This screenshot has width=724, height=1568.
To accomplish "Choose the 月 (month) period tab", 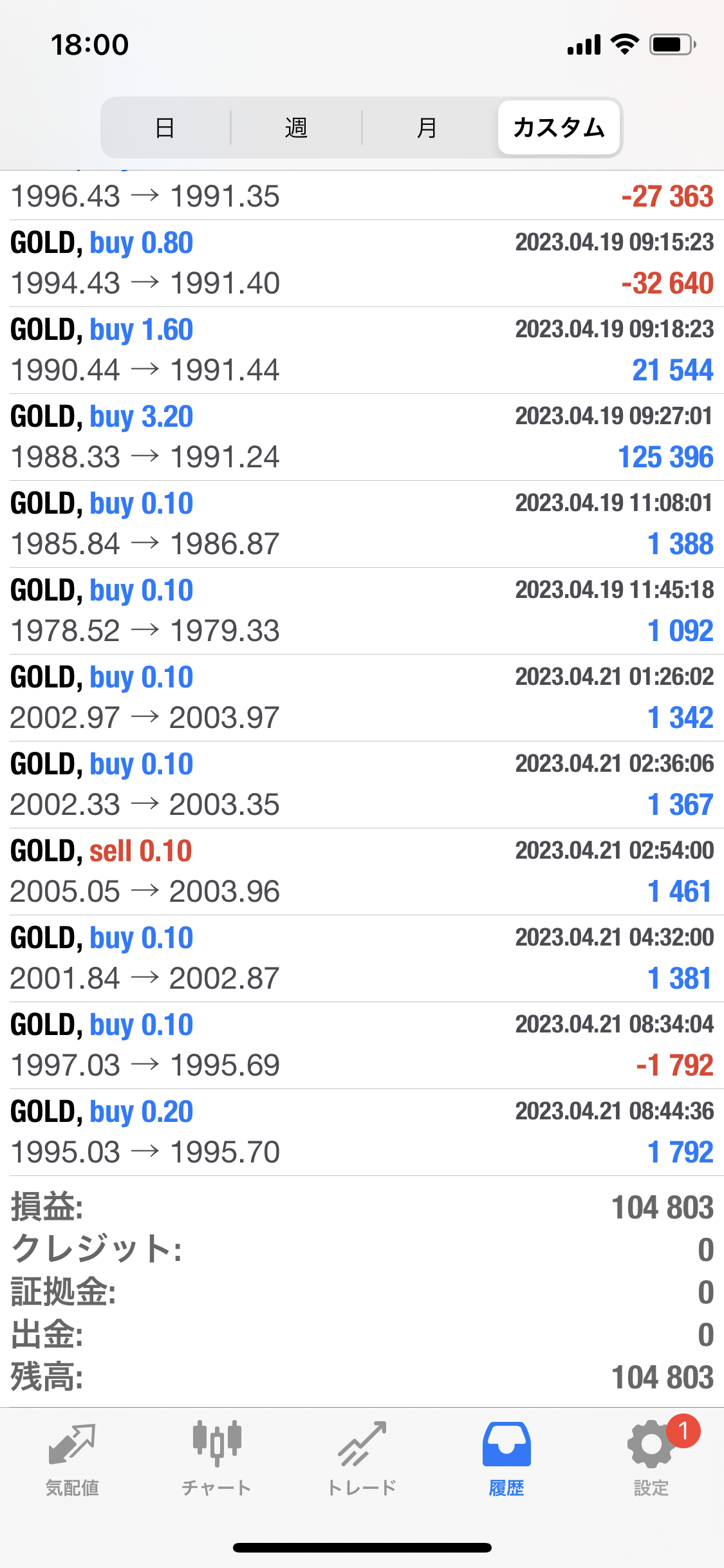I will tap(427, 127).
